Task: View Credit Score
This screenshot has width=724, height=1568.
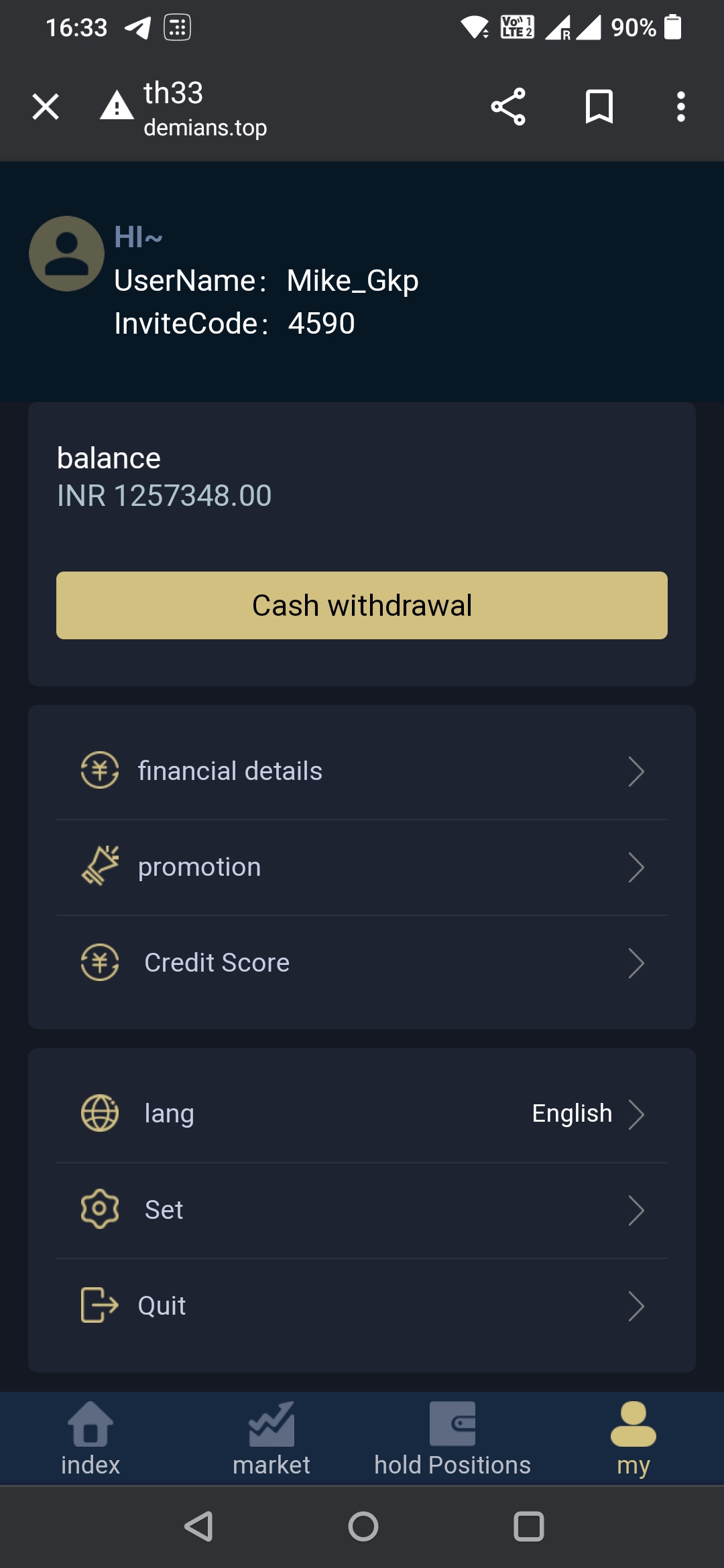Action: click(362, 963)
